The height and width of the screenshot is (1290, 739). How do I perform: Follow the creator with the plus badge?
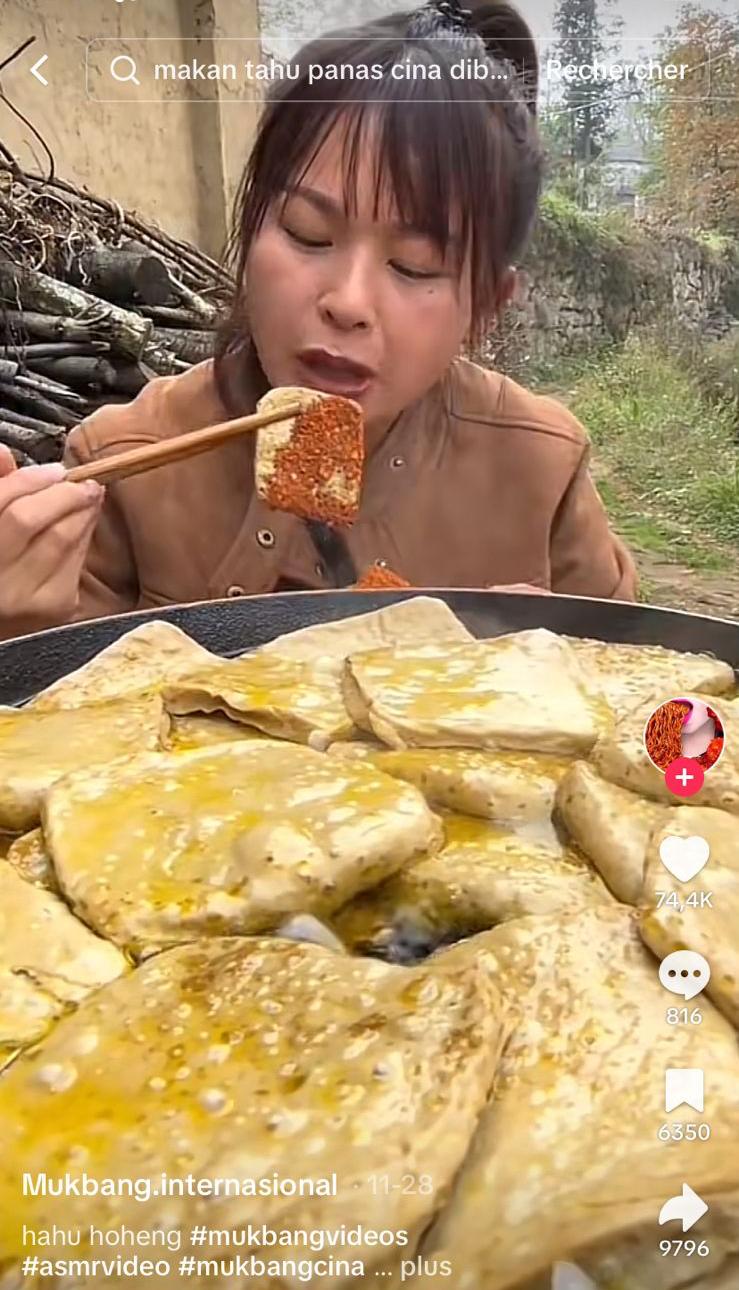coord(684,777)
